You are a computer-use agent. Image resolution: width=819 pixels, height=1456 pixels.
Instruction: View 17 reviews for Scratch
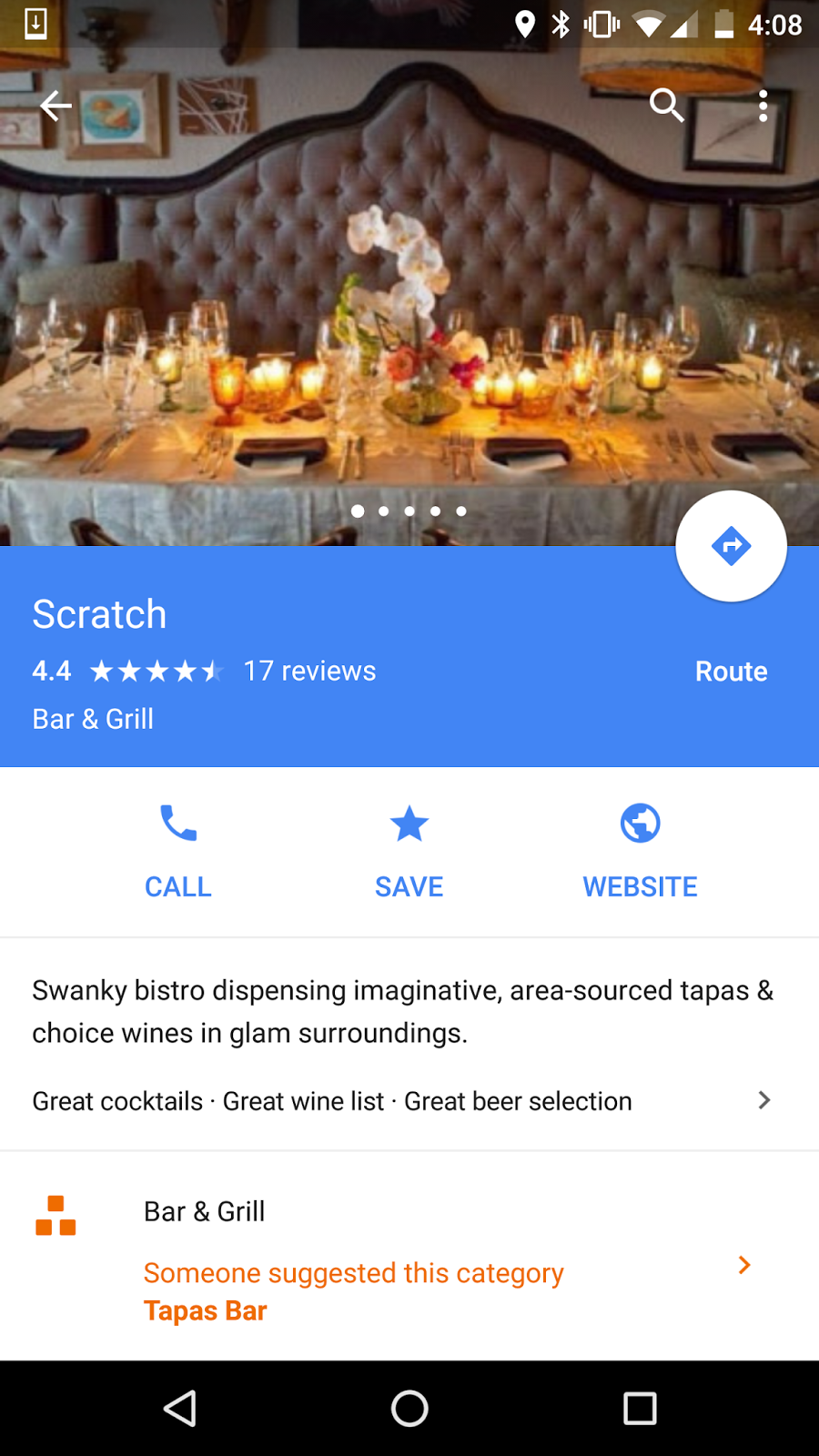point(309,672)
